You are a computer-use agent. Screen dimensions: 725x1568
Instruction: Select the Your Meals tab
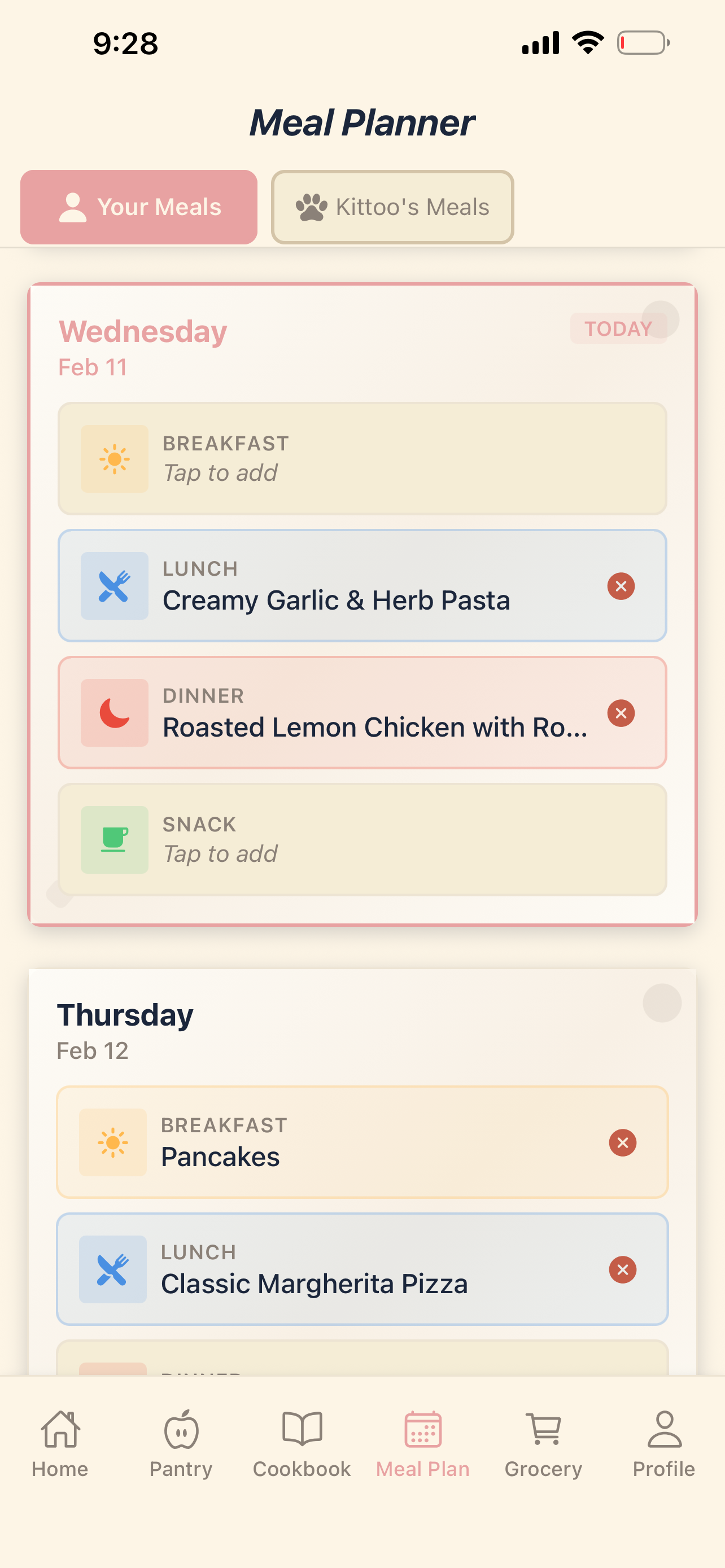tap(139, 207)
